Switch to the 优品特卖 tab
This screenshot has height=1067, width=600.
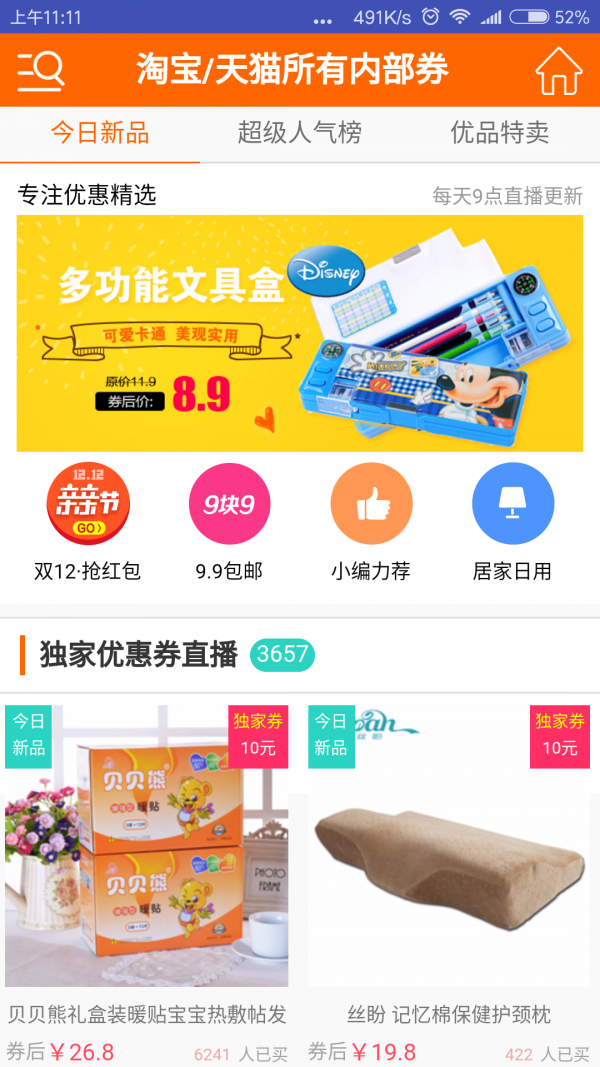click(x=499, y=133)
